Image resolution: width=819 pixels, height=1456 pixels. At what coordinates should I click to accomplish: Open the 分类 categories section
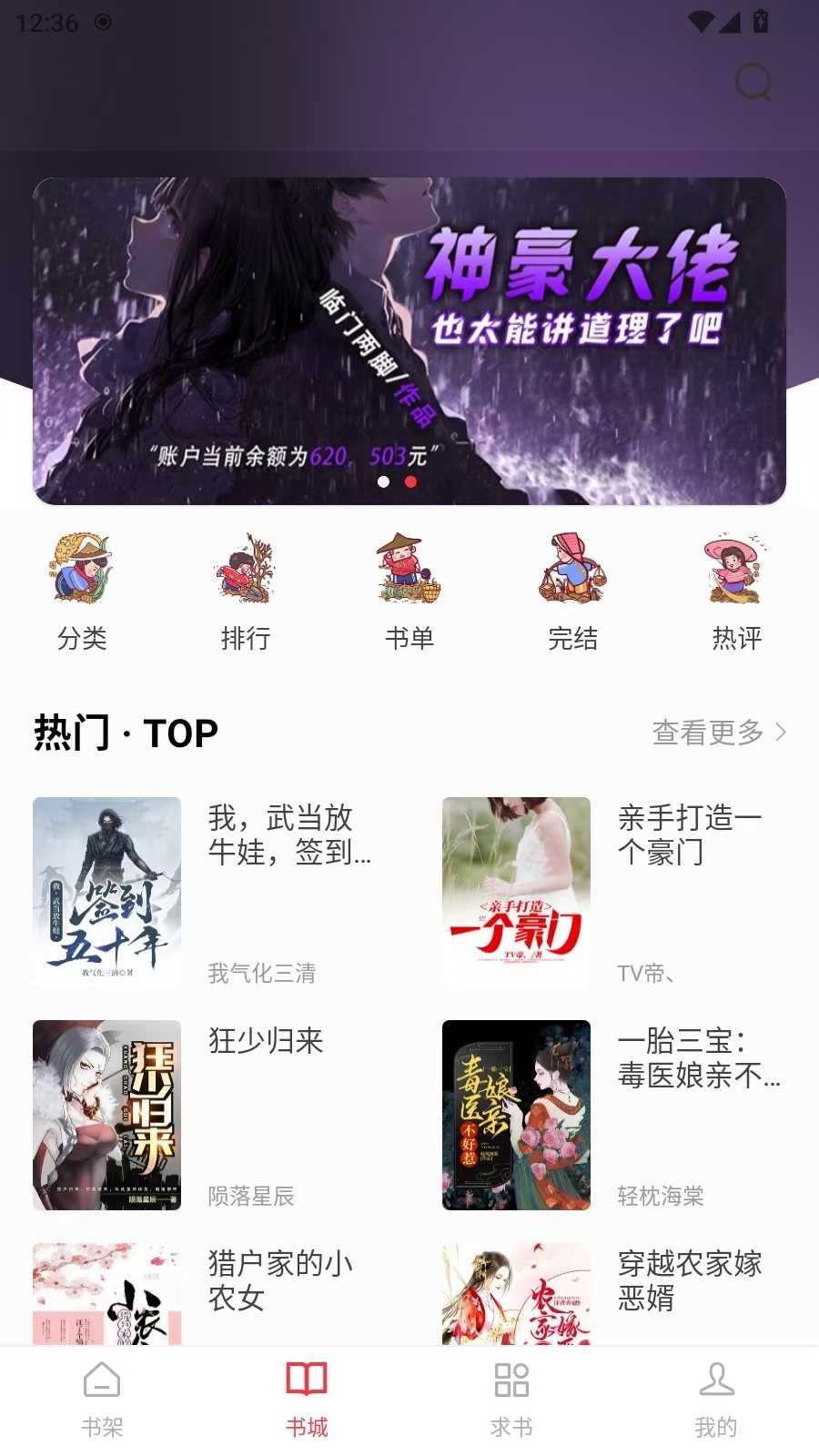[x=82, y=591]
